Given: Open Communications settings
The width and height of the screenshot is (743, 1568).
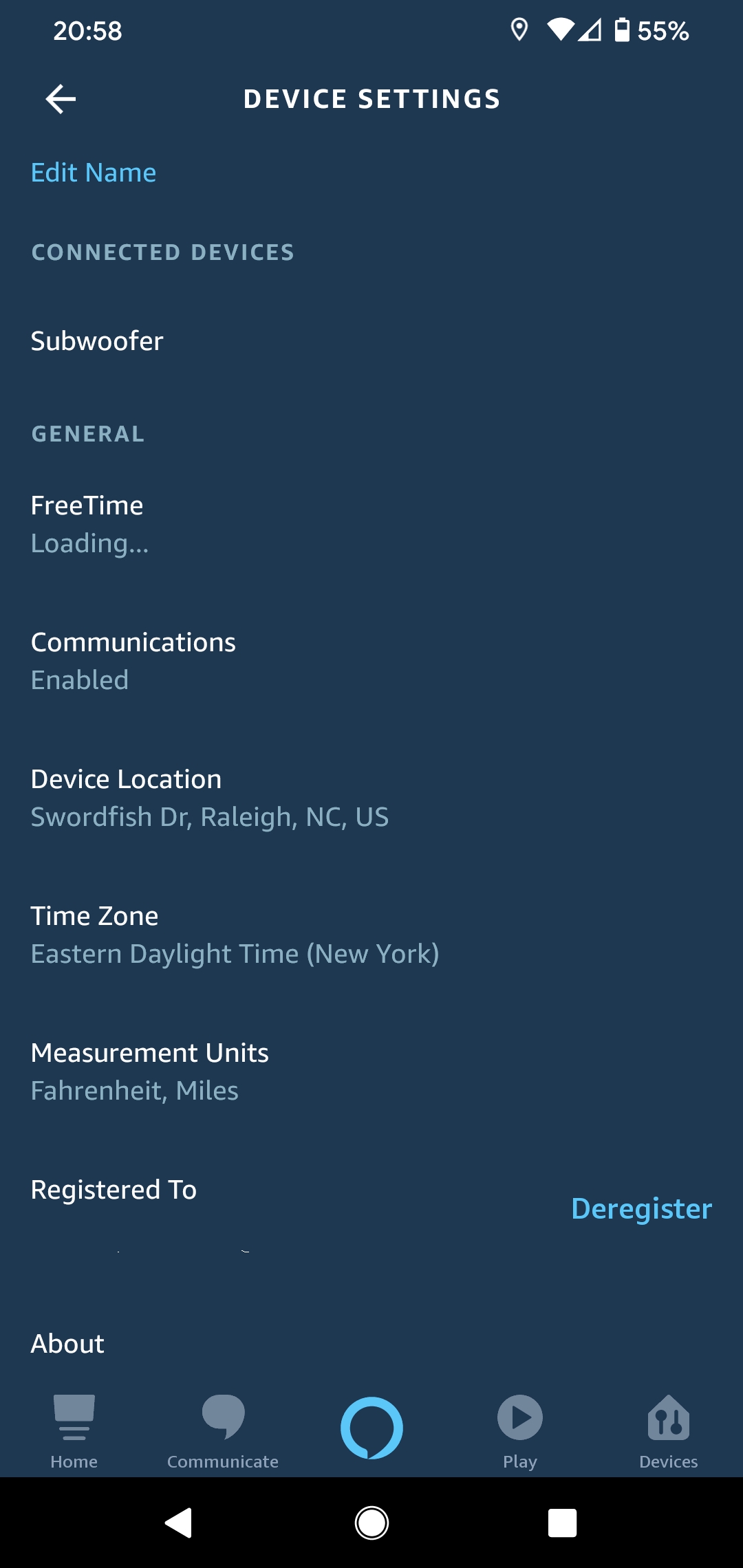Looking at the screenshot, I should pyautogui.click(x=133, y=660).
